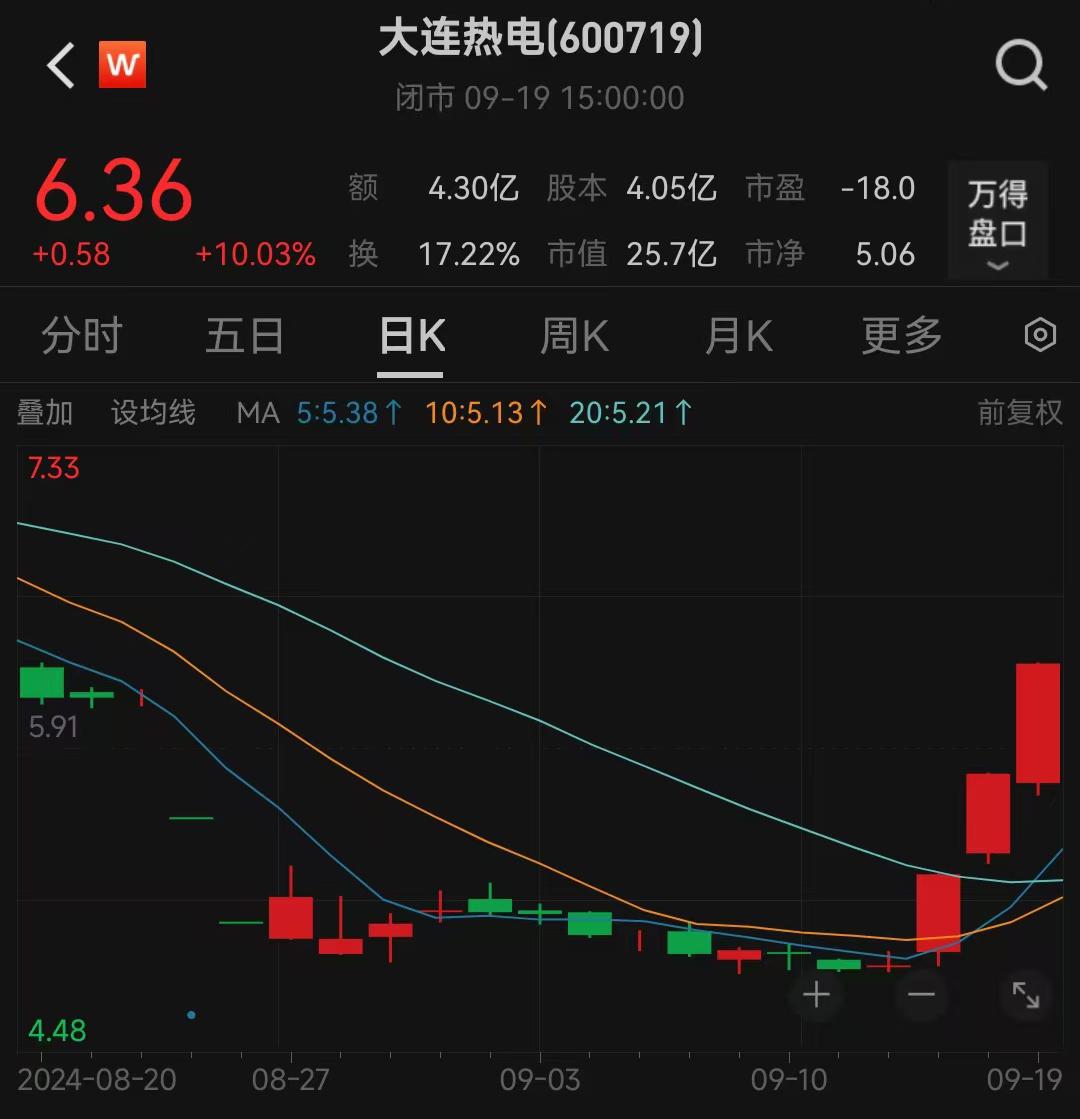Open chart settings gear
This screenshot has height=1119, width=1080.
click(1038, 336)
